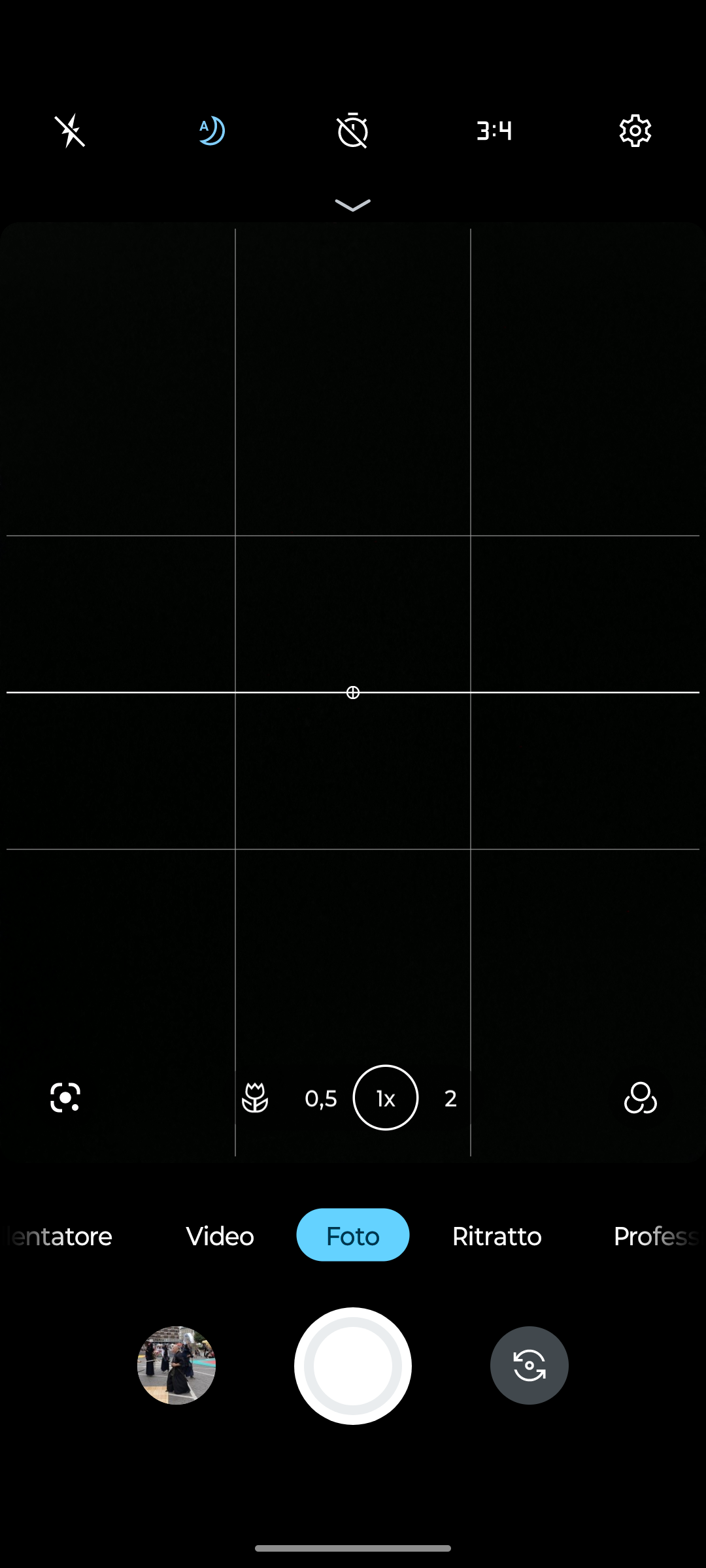Enable macro mode flower icon
Viewport: 706px width, 1568px height.
coord(255,1098)
